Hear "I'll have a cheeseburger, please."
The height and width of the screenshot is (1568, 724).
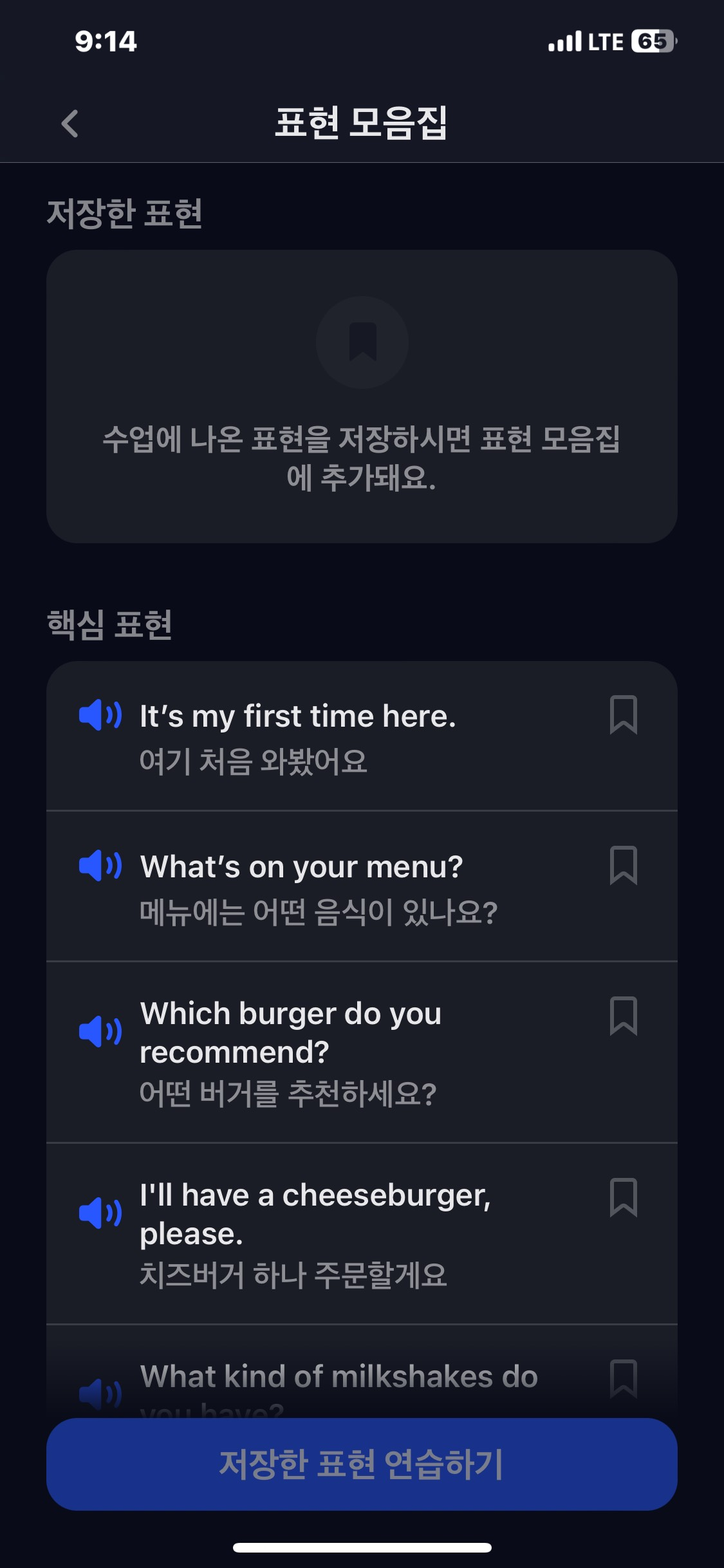100,1213
